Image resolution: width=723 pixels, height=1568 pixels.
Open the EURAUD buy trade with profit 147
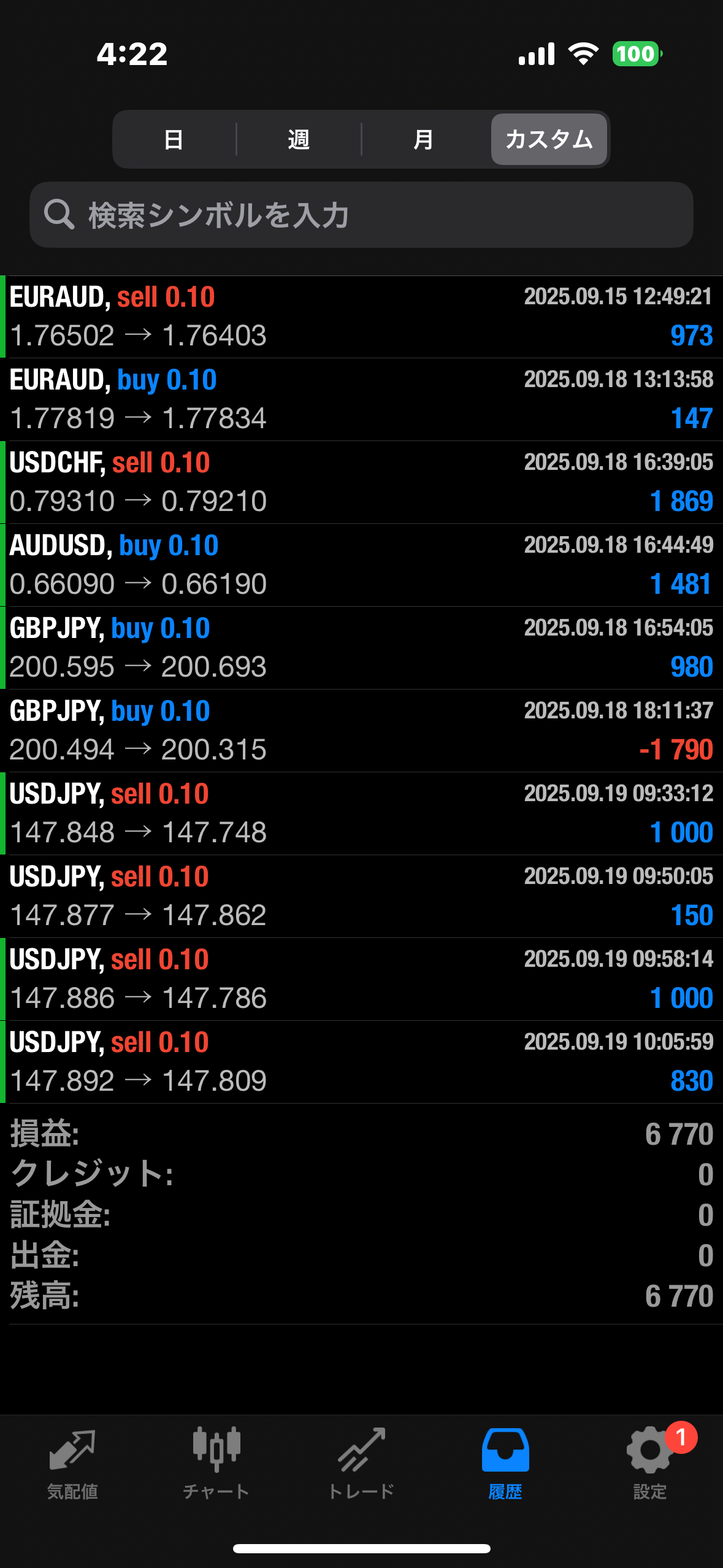tap(361, 399)
